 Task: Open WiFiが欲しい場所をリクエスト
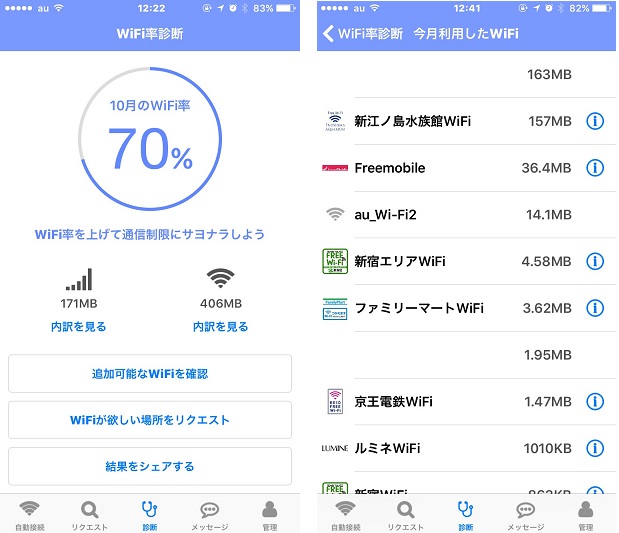(150, 420)
